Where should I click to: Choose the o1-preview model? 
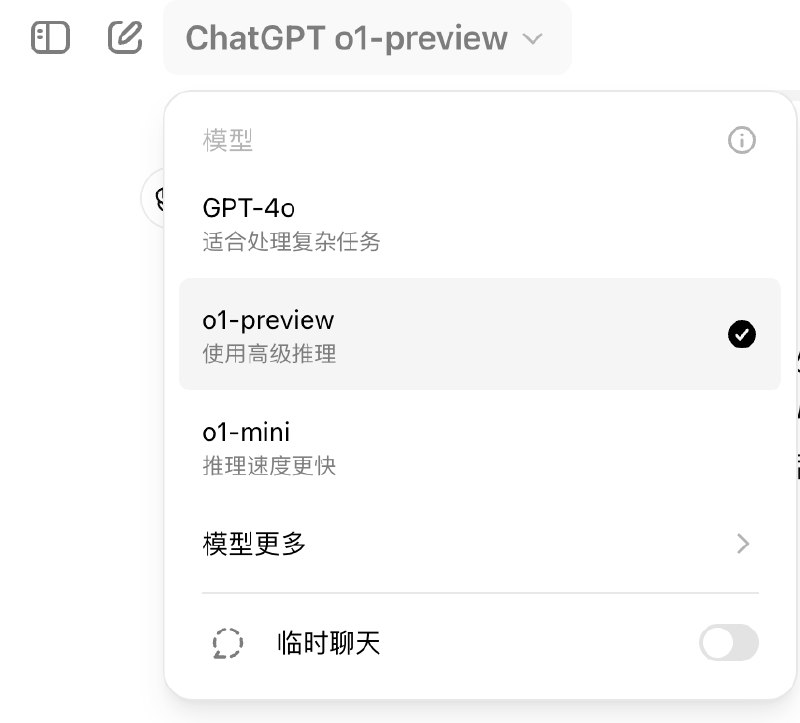tap(479, 334)
